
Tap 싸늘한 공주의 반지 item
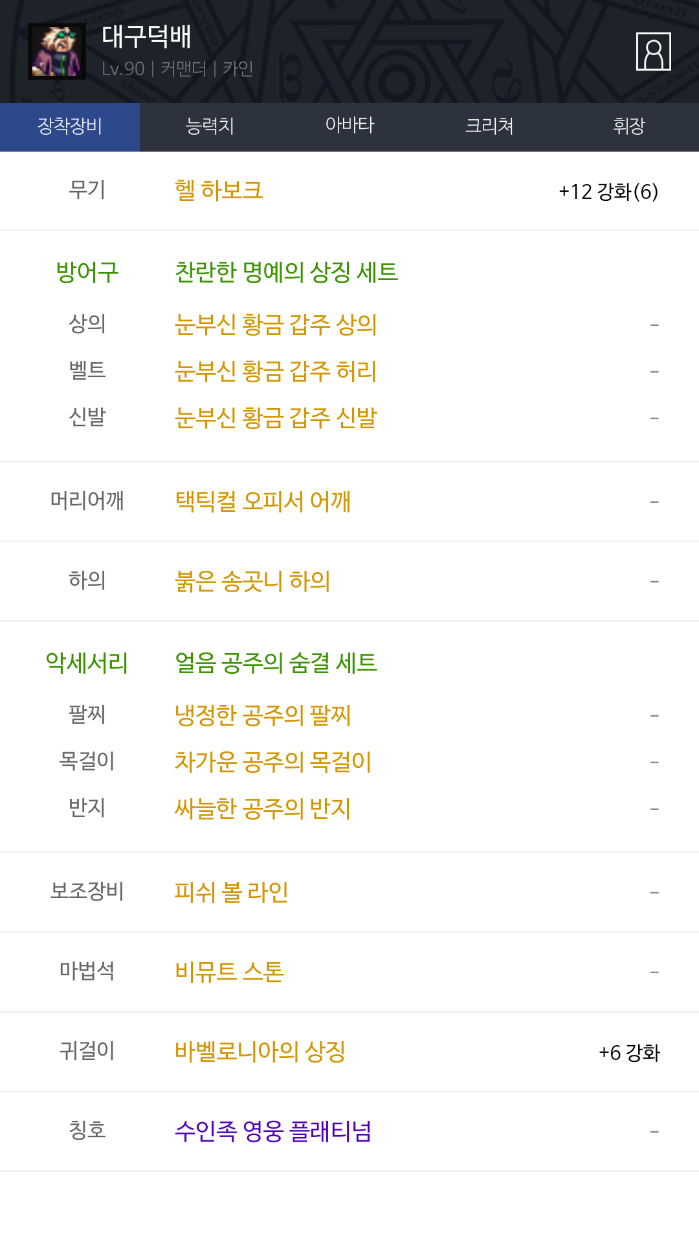pos(263,808)
